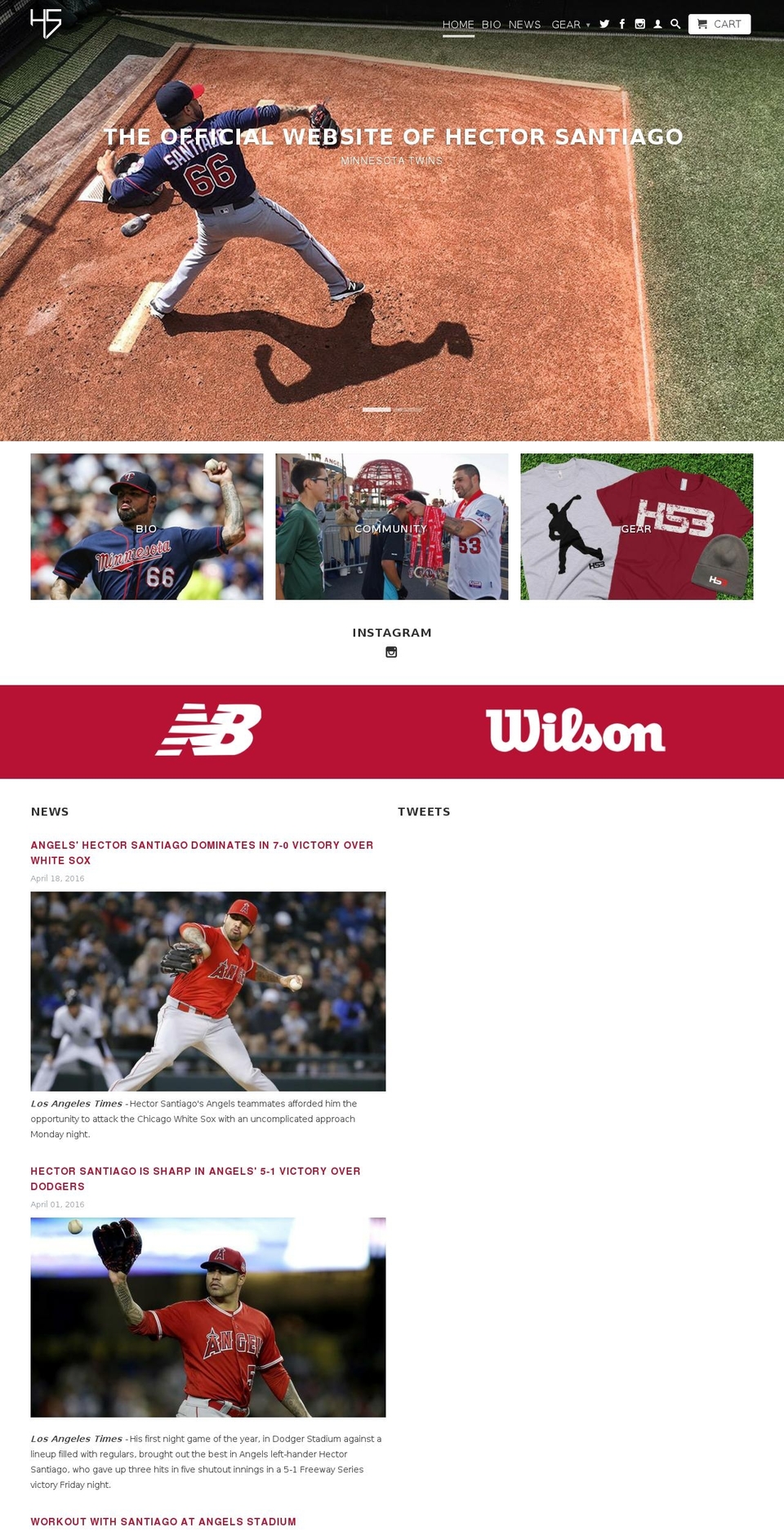The height and width of the screenshot is (1532, 784).
Task: Click the Dodgers article photo of Santiago
Action: click(208, 1316)
